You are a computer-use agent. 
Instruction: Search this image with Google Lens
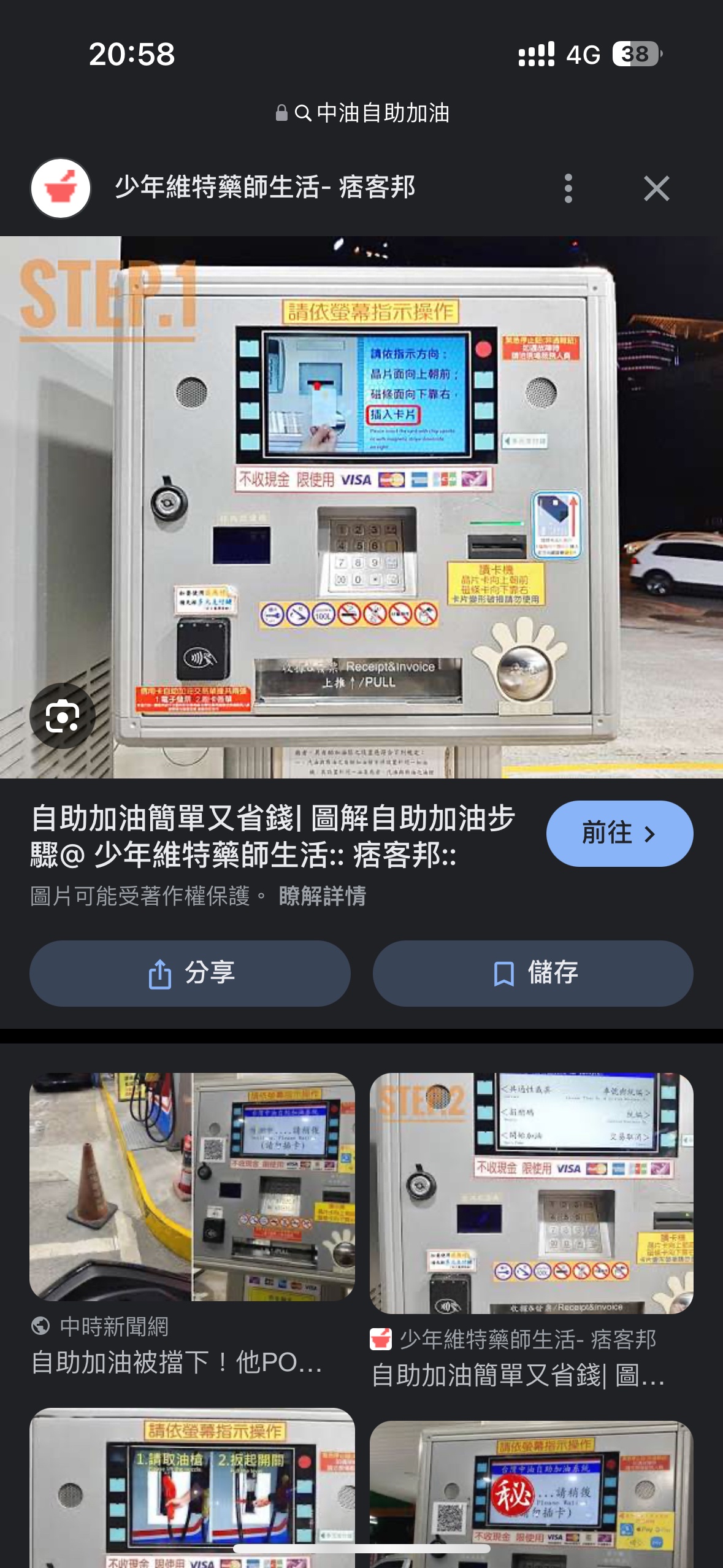pyautogui.click(x=62, y=715)
